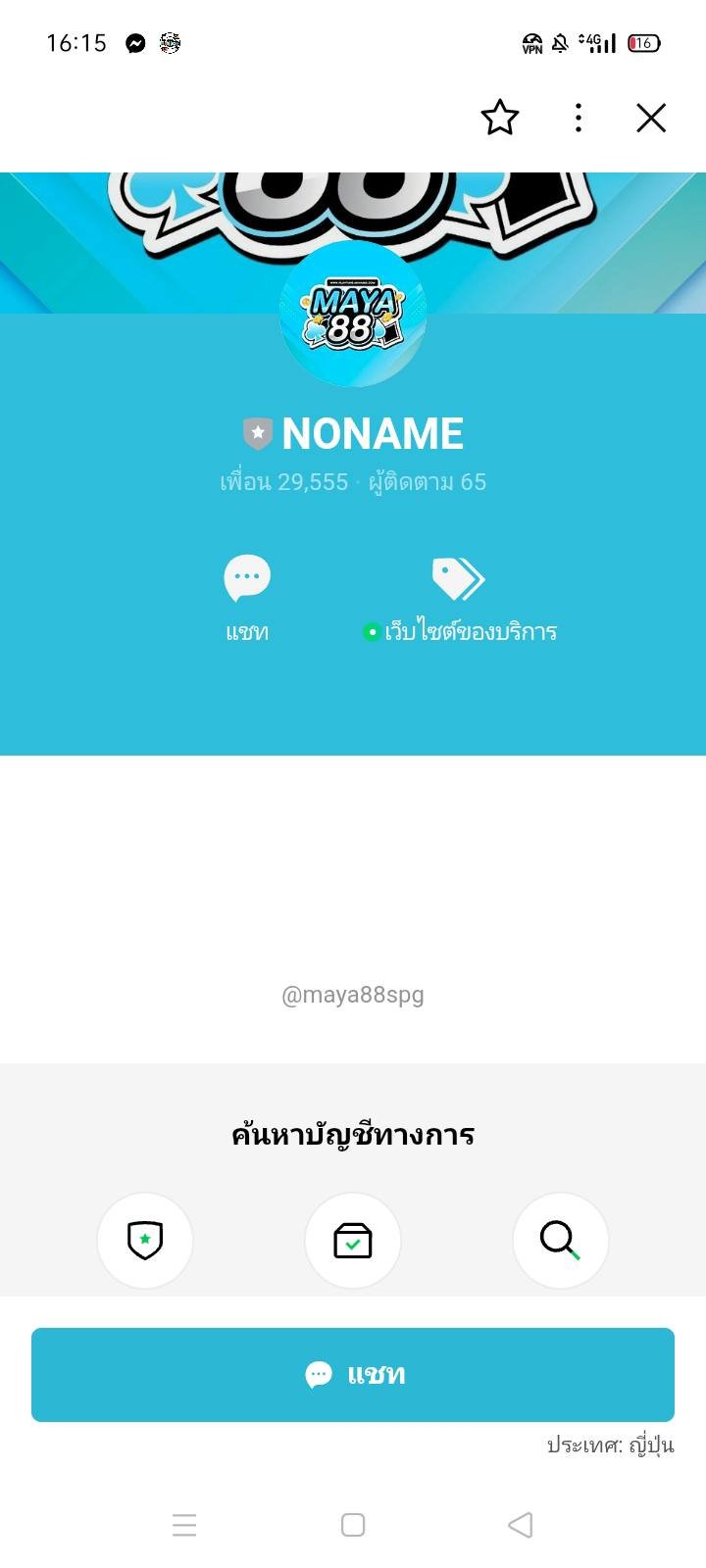Open the verified shop box icon

pos(353,1240)
